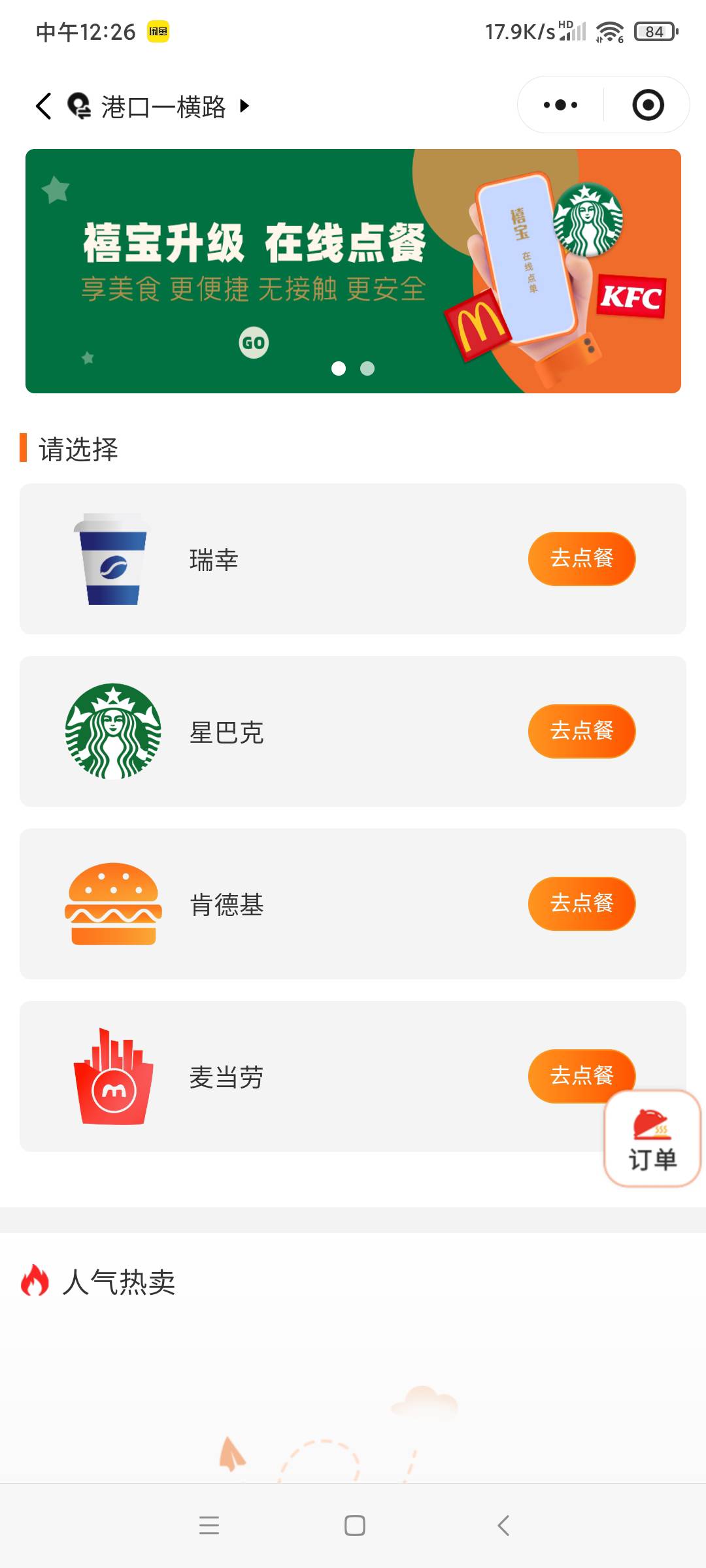
Task: Go to the system home screen
Action: point(354,1525)
